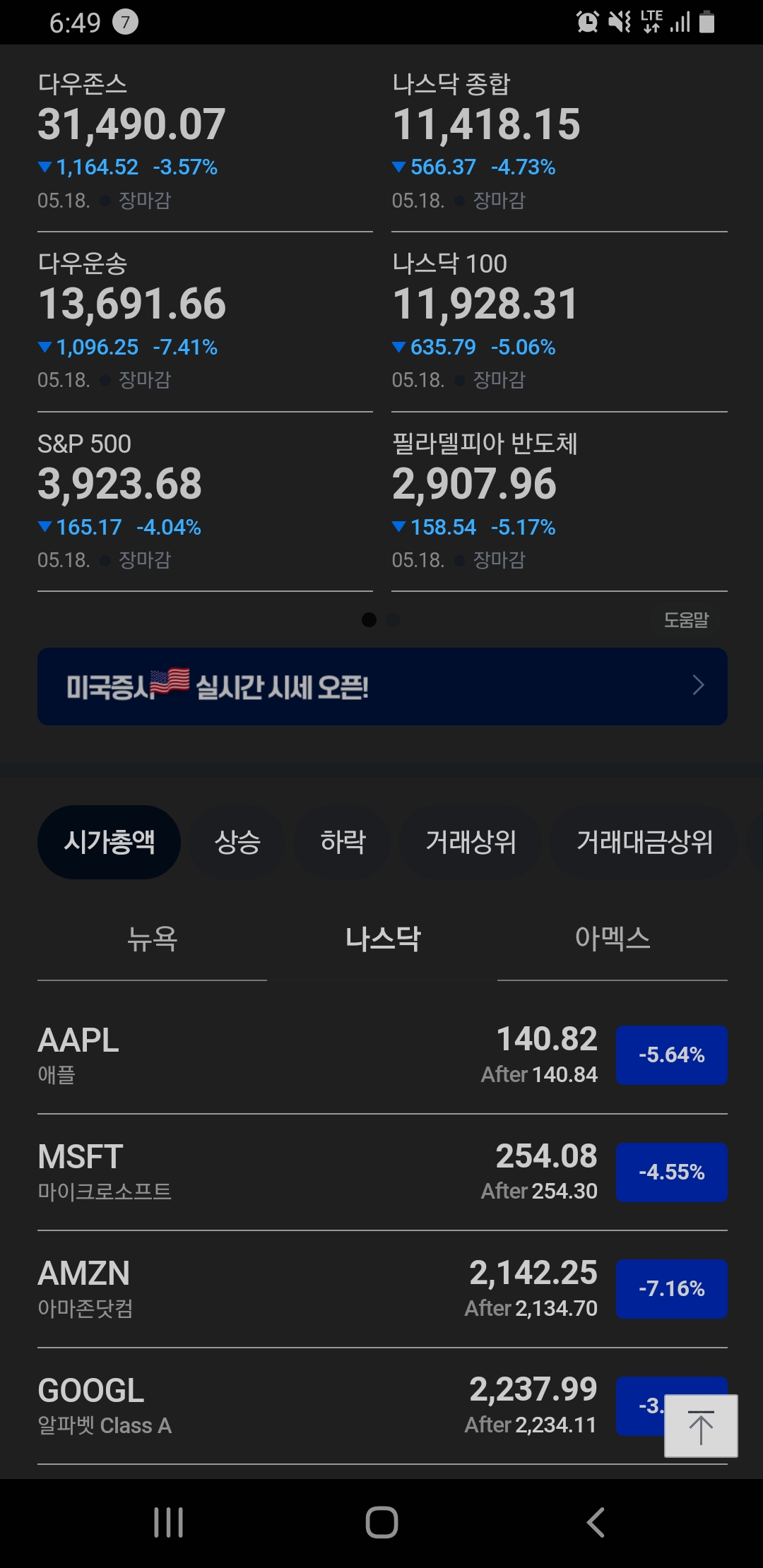This screenshot has height=1568, width=763.
Task: Open the 다우존스 index card
Action: (x=205, y=141)
